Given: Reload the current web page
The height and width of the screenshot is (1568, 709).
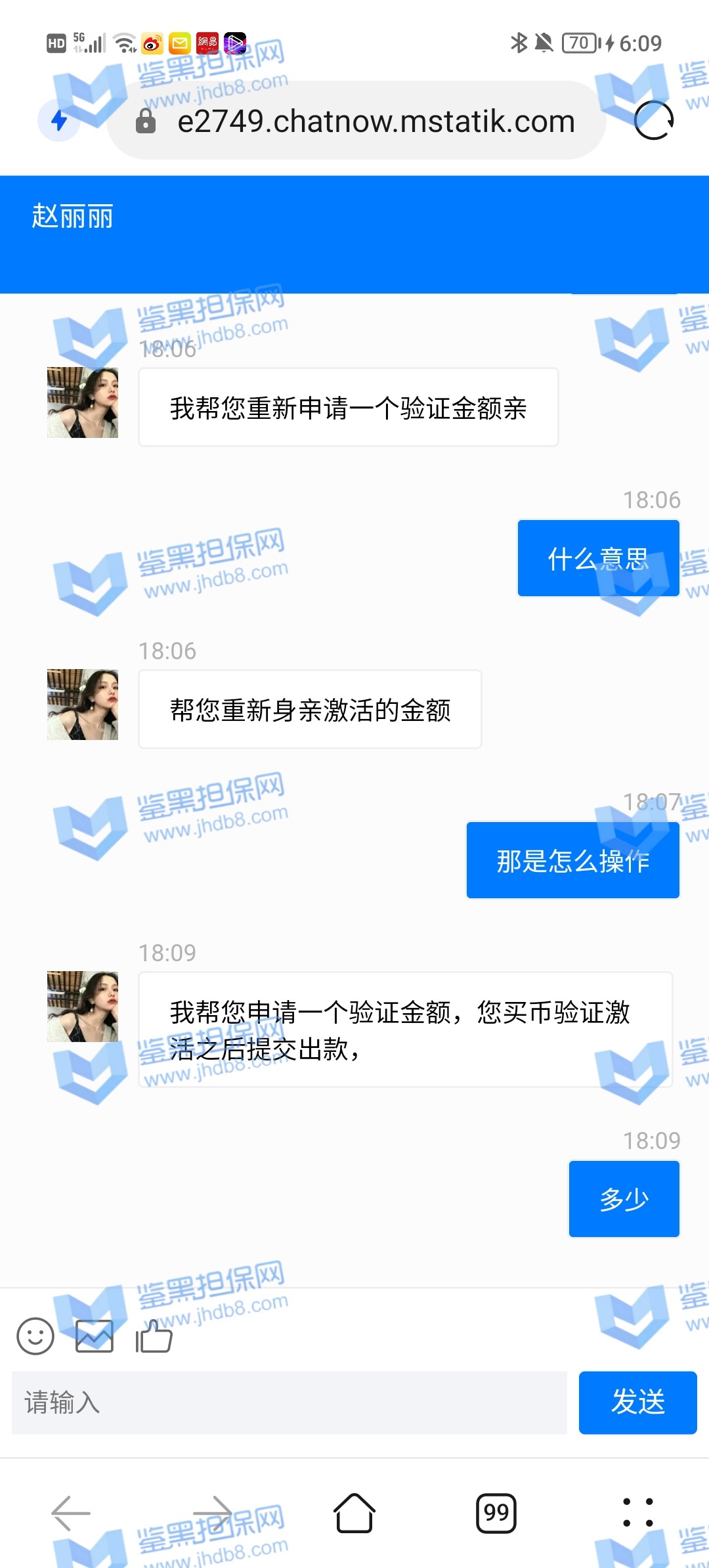Looking at the screenshot, I should pyautogui.click(x=653, y=121).
